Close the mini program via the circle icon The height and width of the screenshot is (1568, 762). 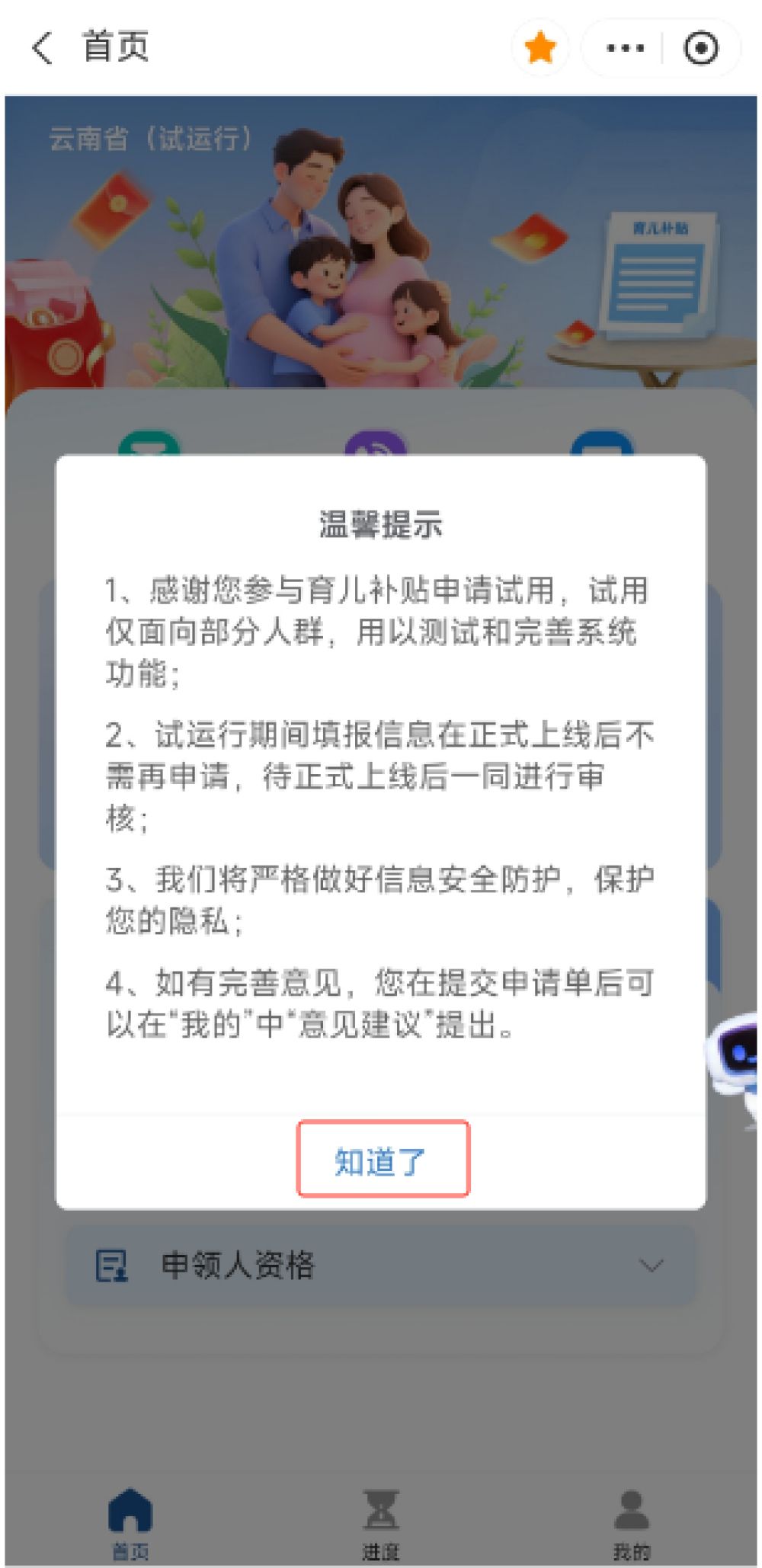click(x=700, y=48)
